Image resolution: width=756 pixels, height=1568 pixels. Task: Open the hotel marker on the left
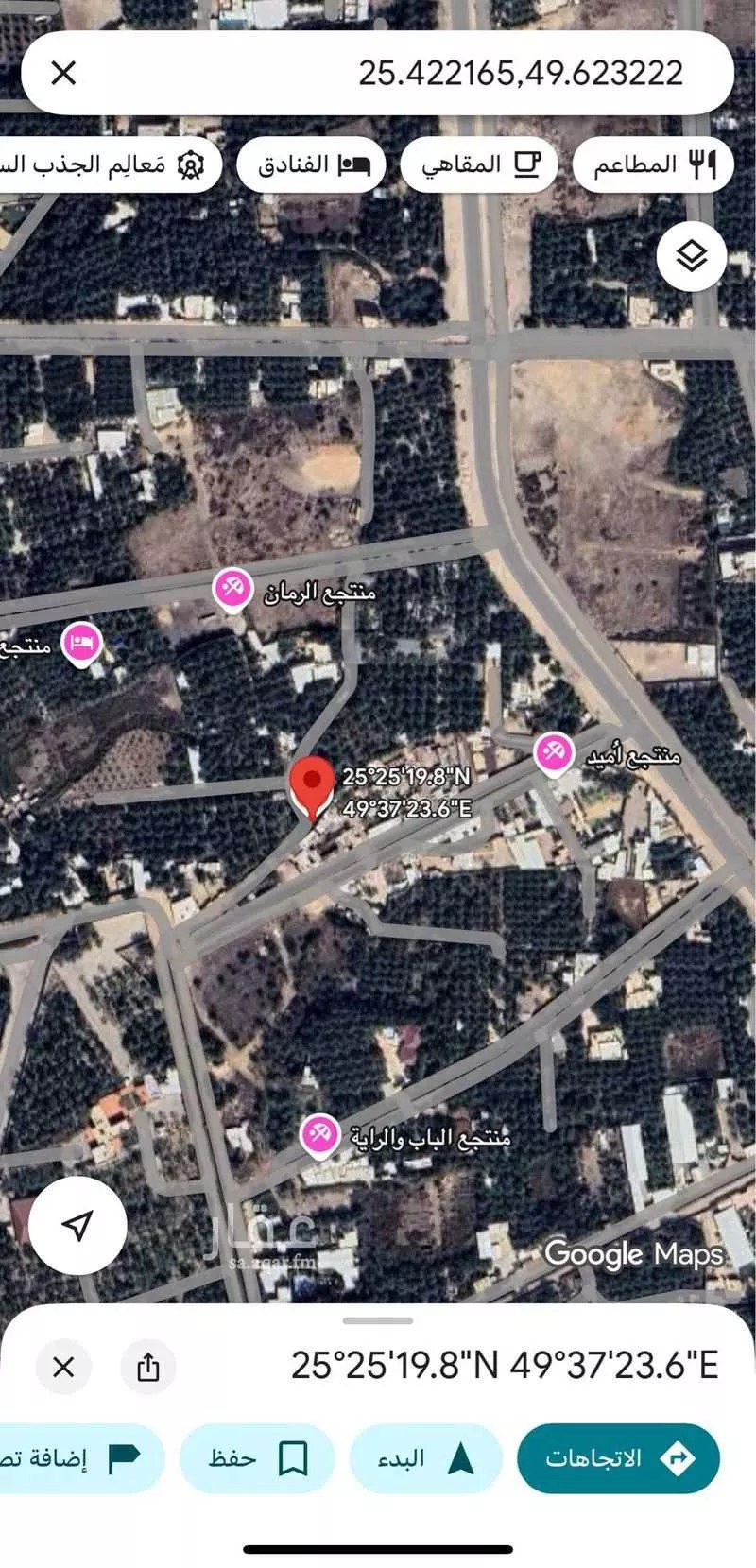pos(82,644)
